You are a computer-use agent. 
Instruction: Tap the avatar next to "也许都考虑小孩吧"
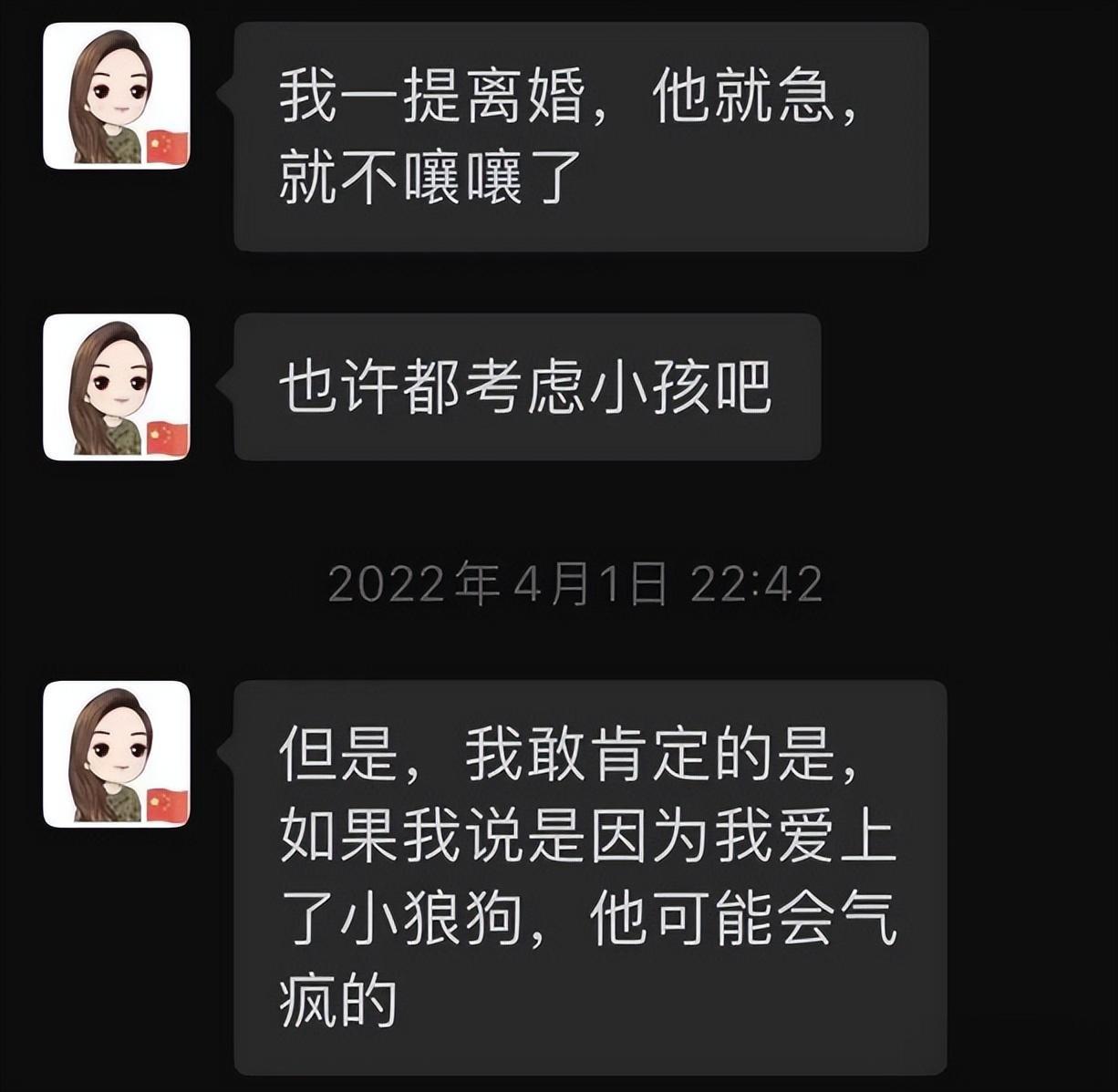coord(117,387)
